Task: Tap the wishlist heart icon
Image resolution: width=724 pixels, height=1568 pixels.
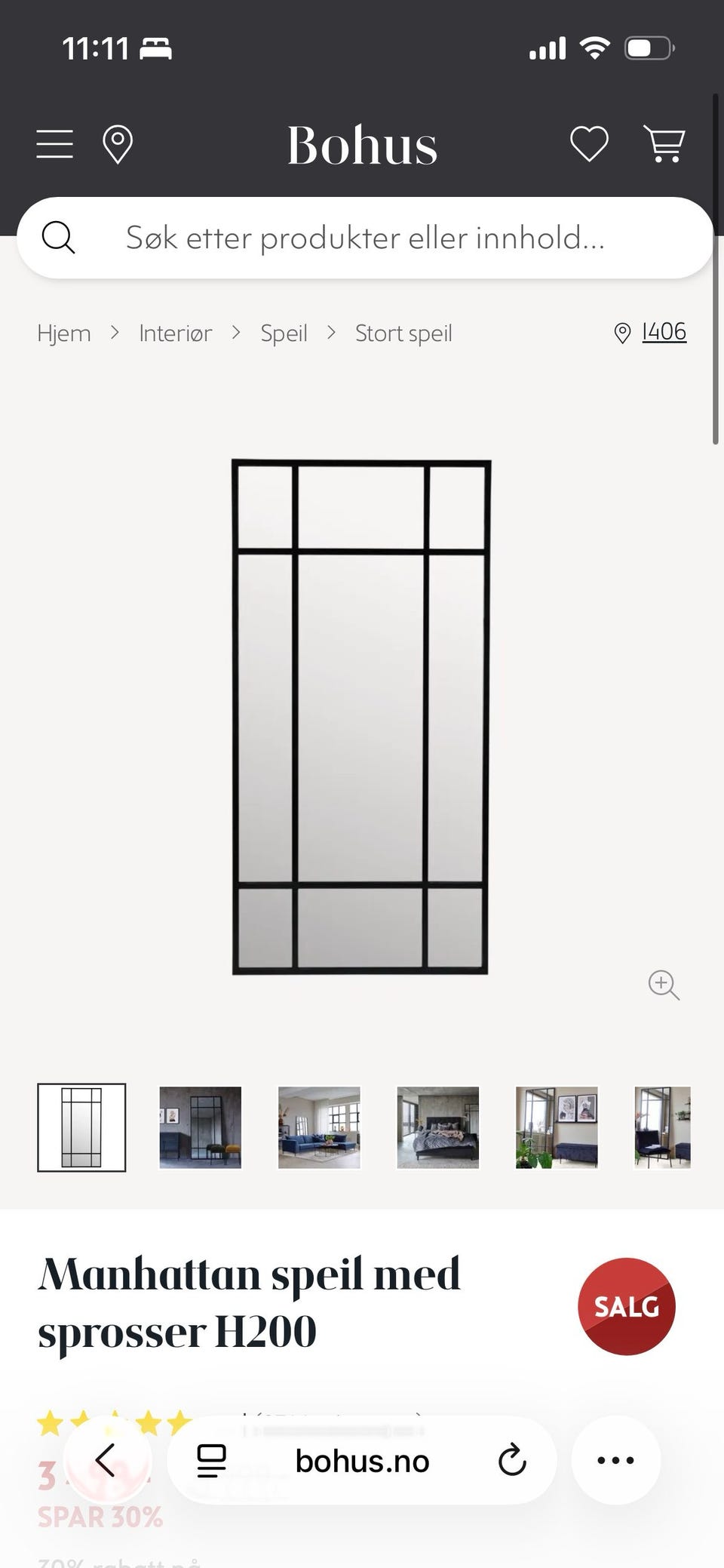Action: click(590, 144)
